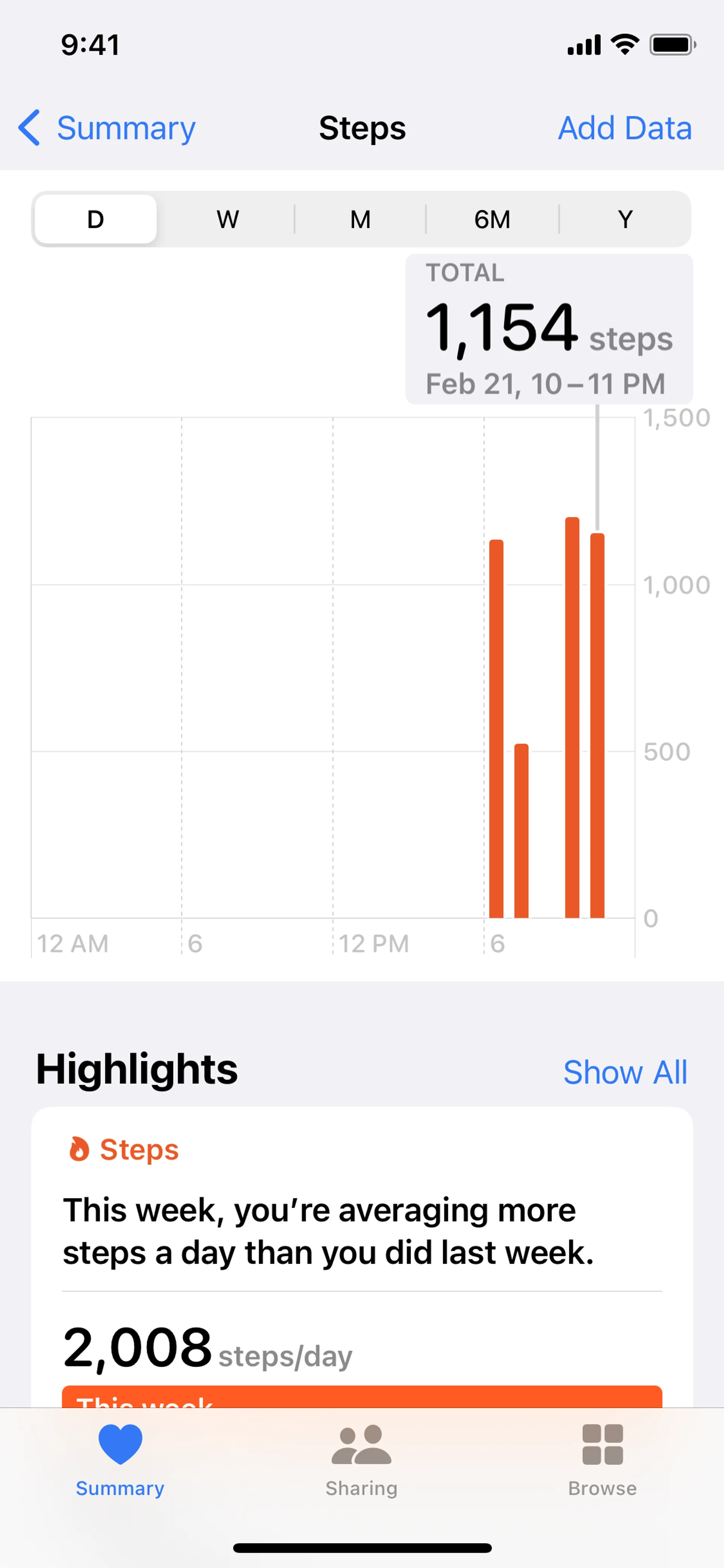Select the D (day) range
Viewport: 724px width, 1568px height.
[x=95, y=219]
